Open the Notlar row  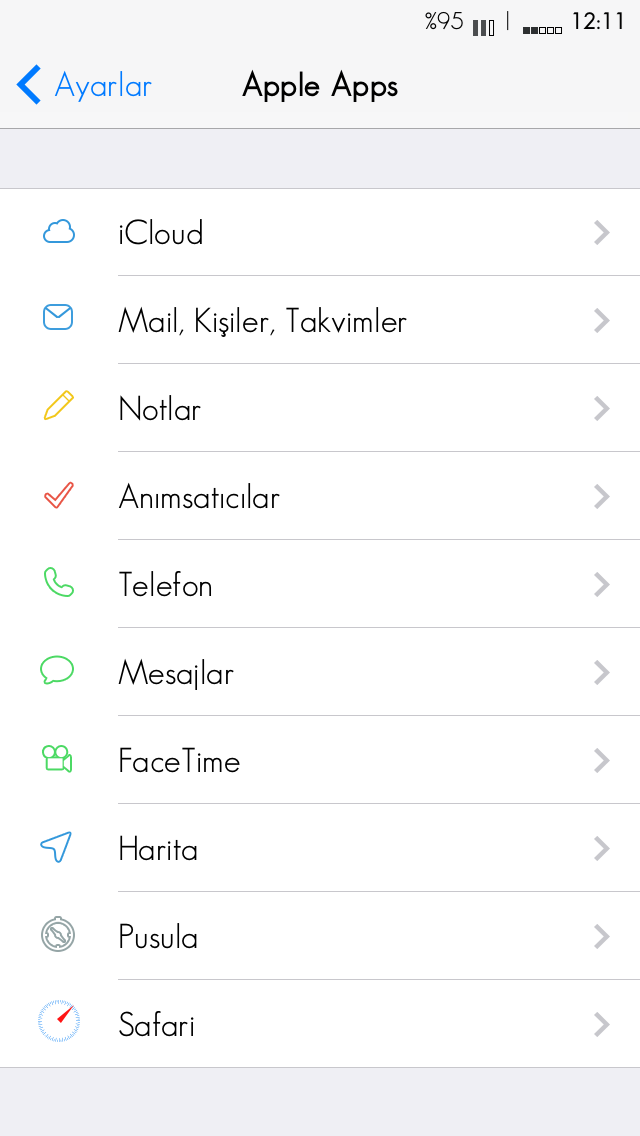tap(320, 409)
